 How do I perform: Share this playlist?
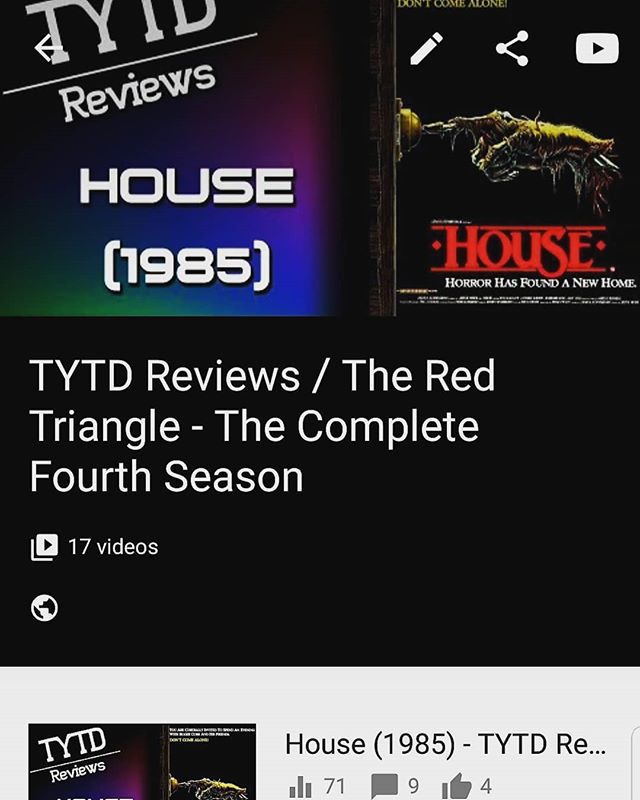pos(512,48)
